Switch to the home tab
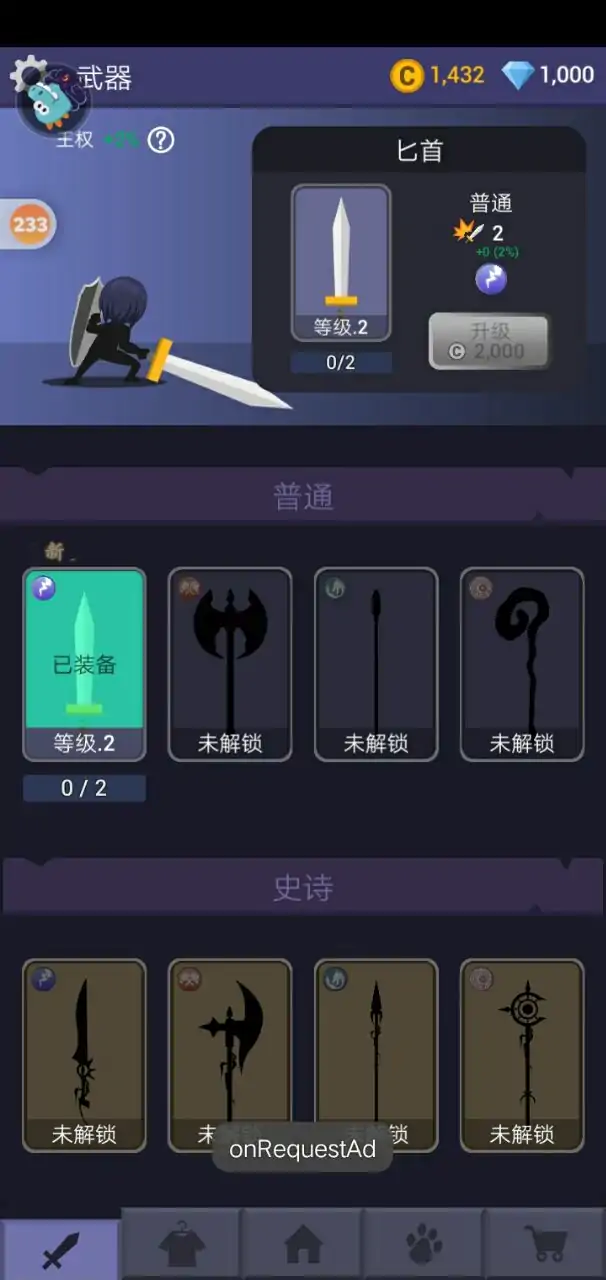 pyautogui.click(x=303, y=1246)
